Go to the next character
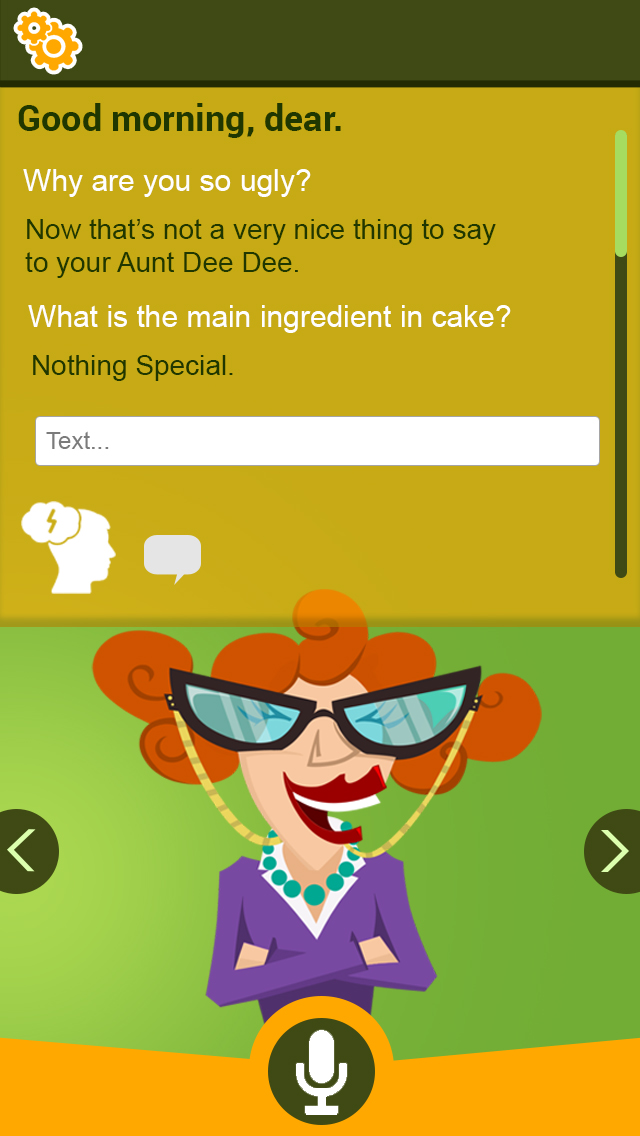Viewport: 640px width, 1136px height. [x=614, y=851]
